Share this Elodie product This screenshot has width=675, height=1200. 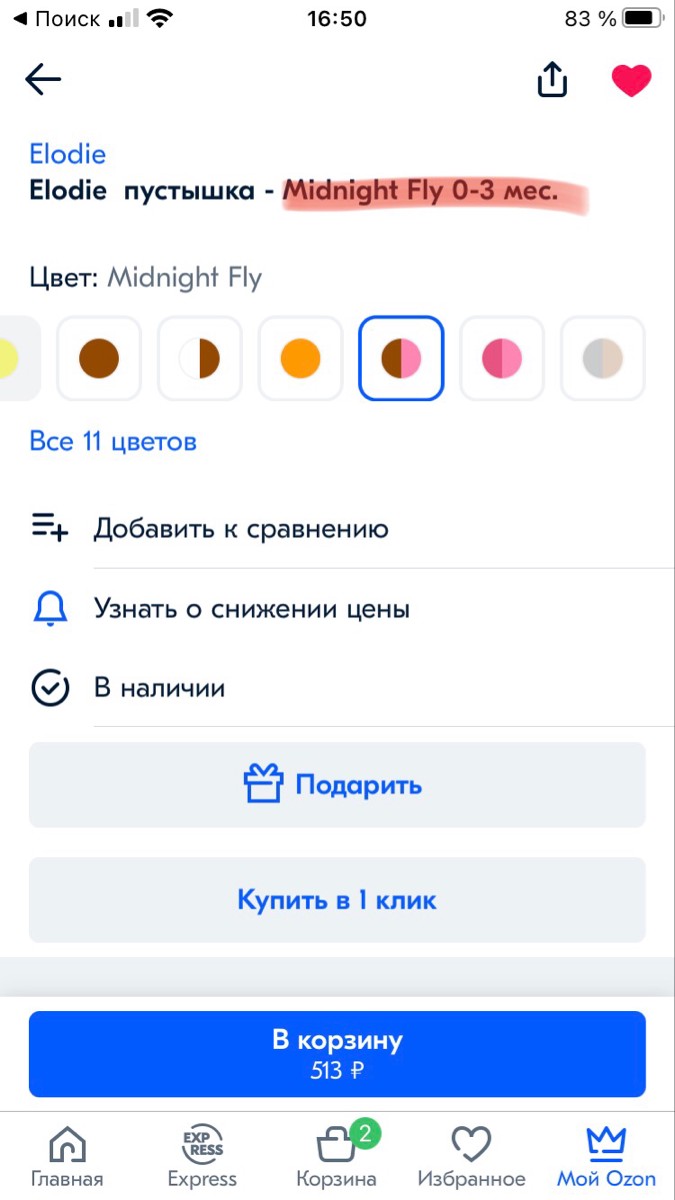(553, 80)
